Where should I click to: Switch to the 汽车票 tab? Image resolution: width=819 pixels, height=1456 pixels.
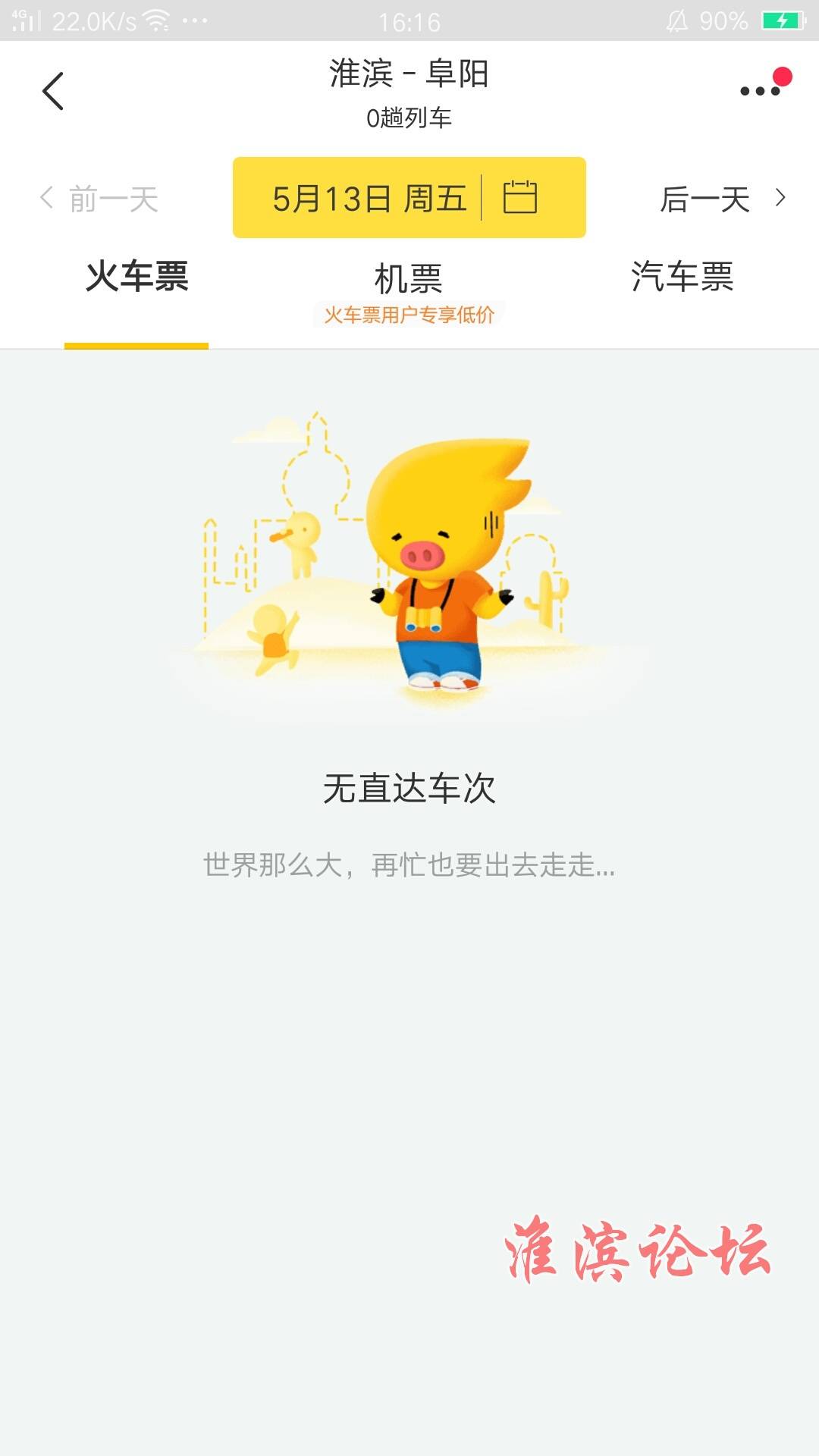pos(682,276)
